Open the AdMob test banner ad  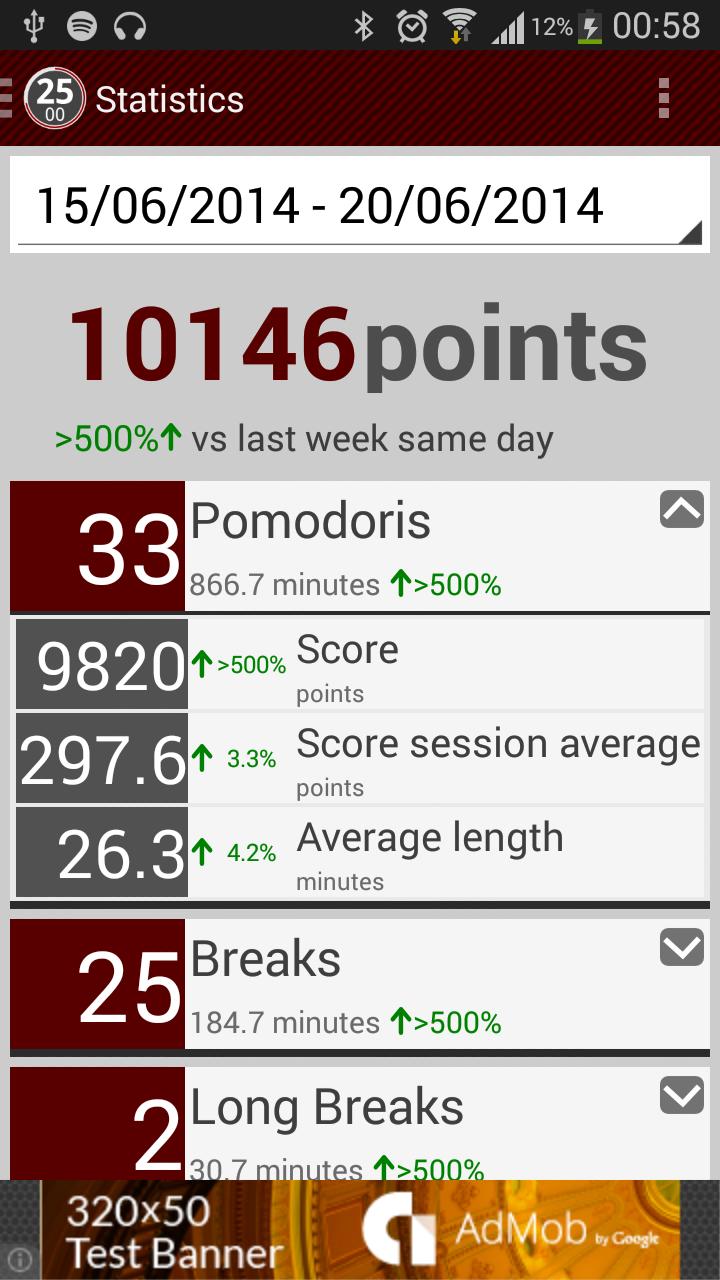360,1230
